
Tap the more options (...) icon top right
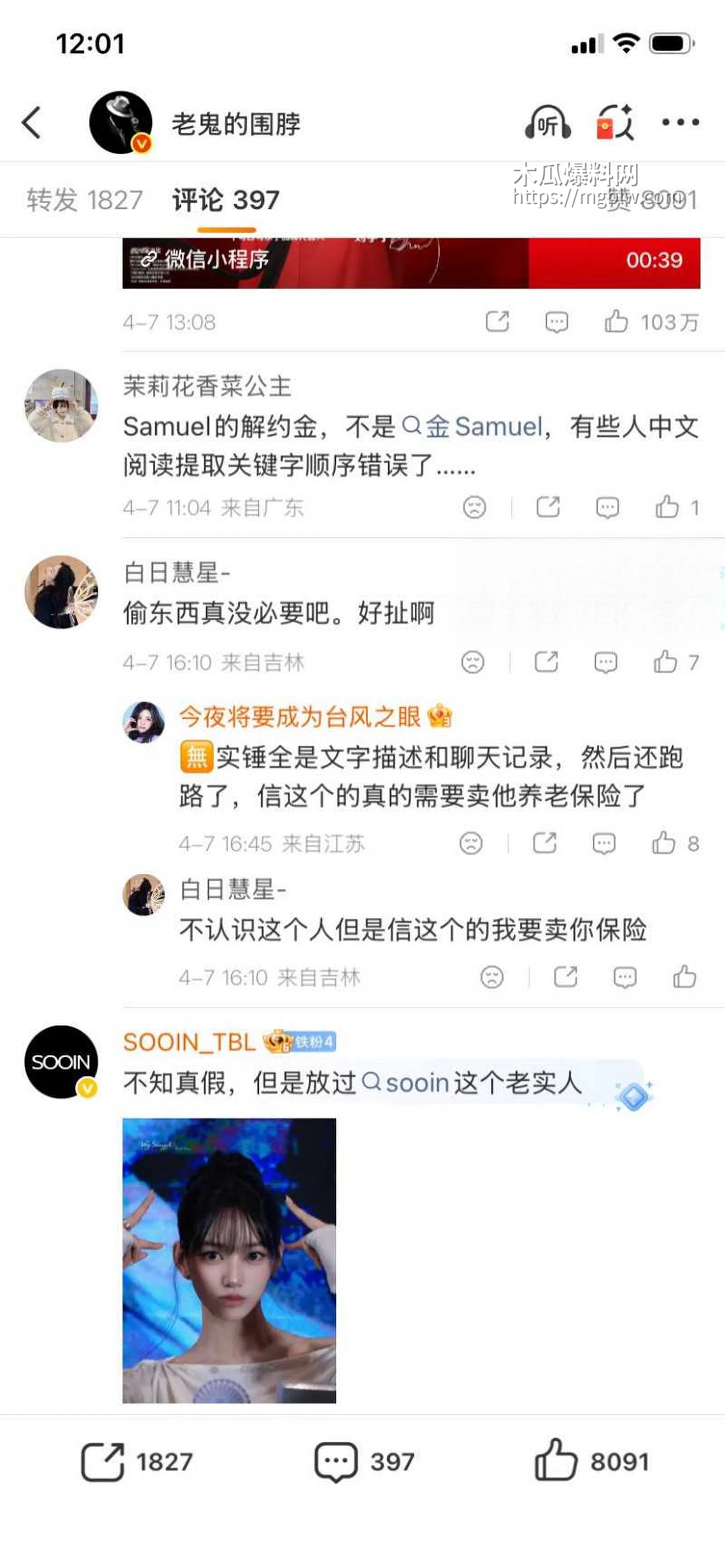tap(680, 124)
